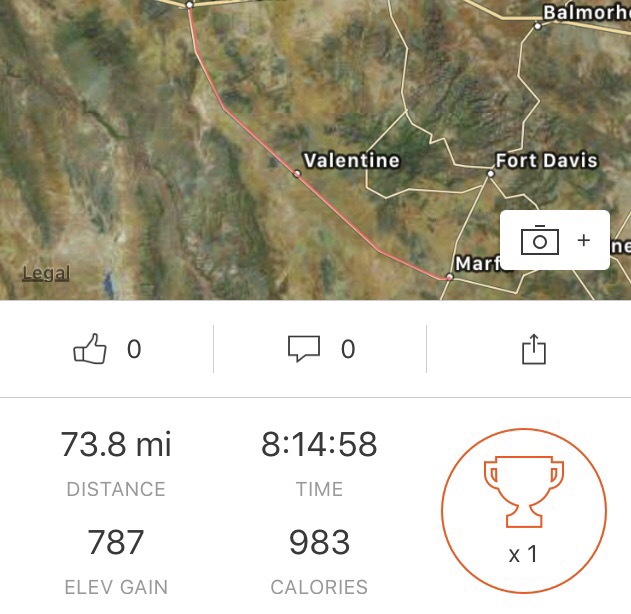Image resolution: width=631 pixels, height=614 pixels.
Task: Open the Legal link on the map
Action: 46,273
